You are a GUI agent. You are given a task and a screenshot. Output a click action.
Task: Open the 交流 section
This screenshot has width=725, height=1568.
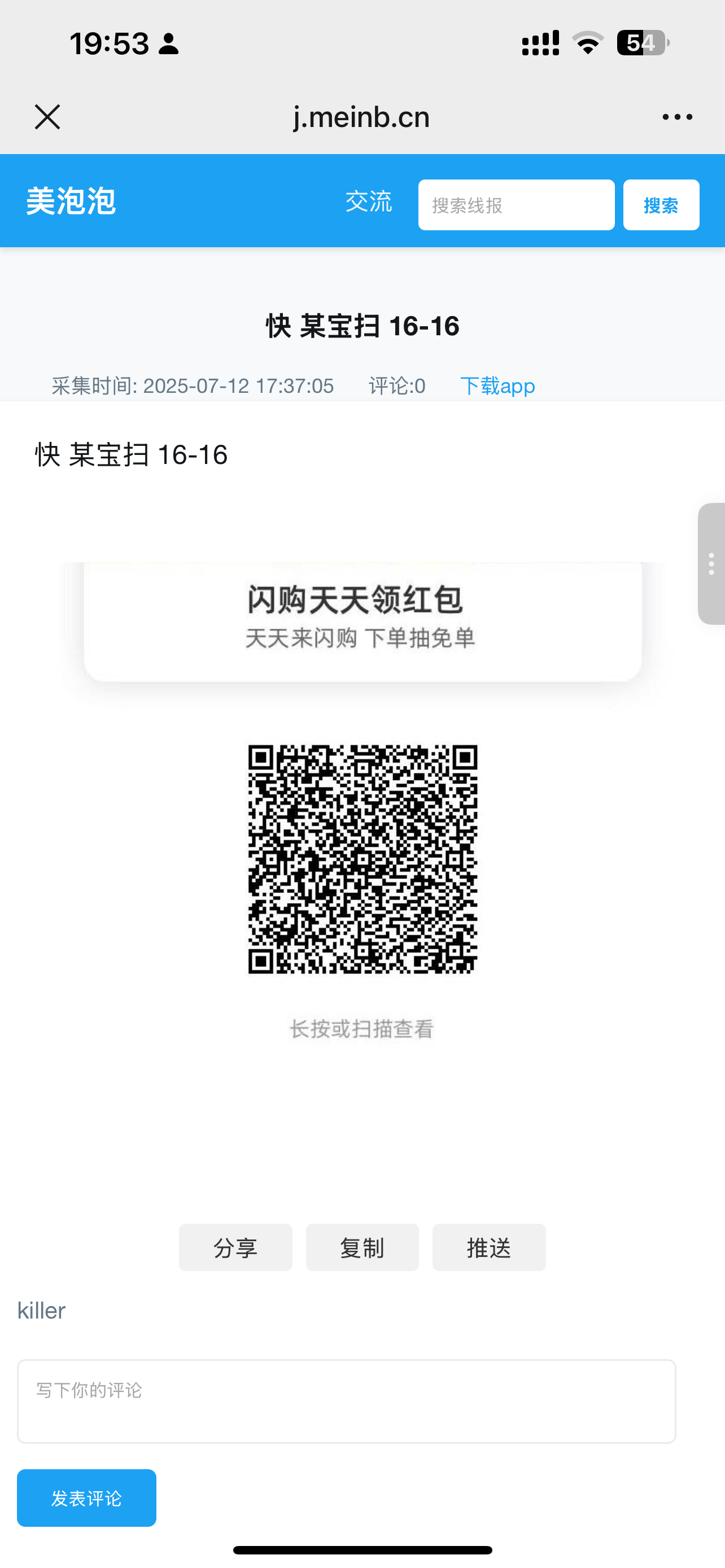[368, 202]
